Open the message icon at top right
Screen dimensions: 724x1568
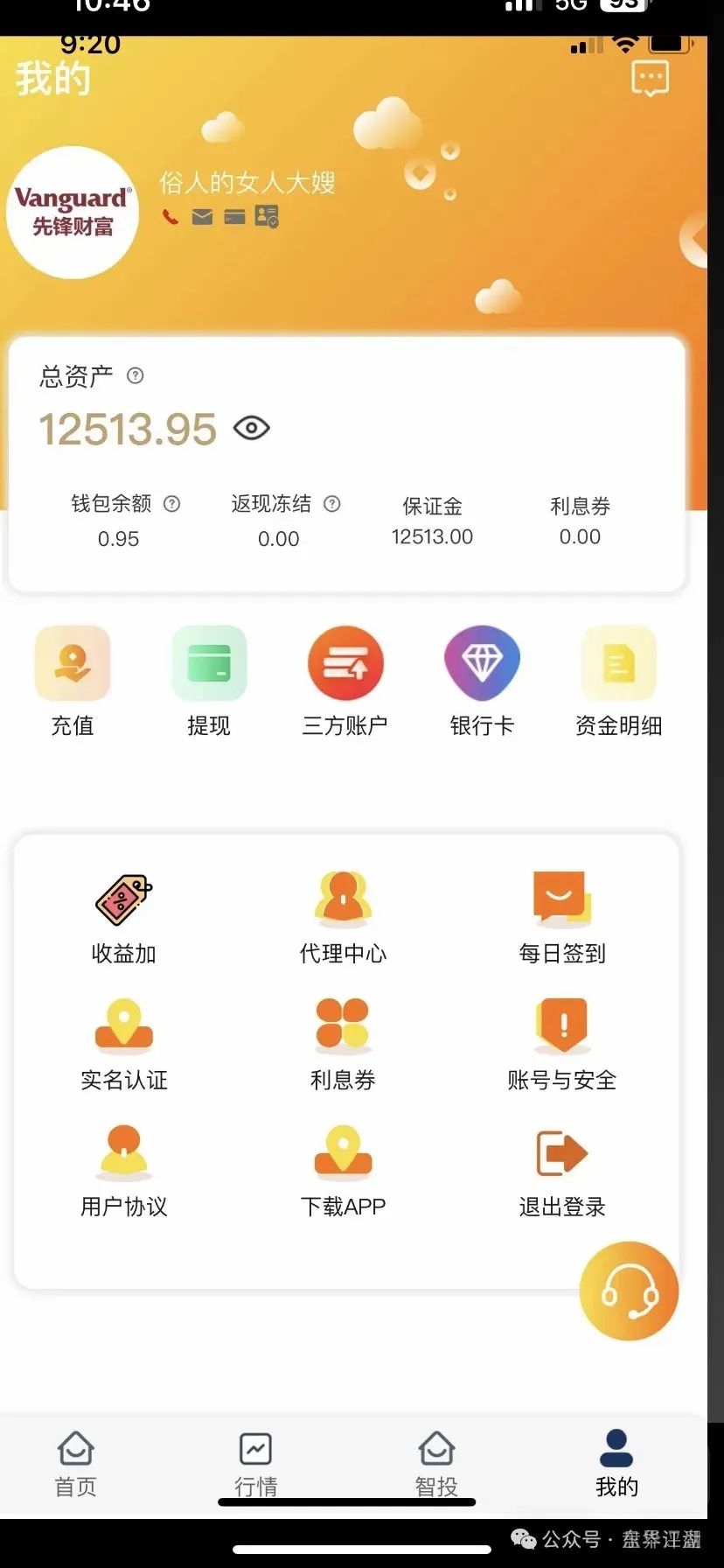pyautogui.click(x=651, y=79)
